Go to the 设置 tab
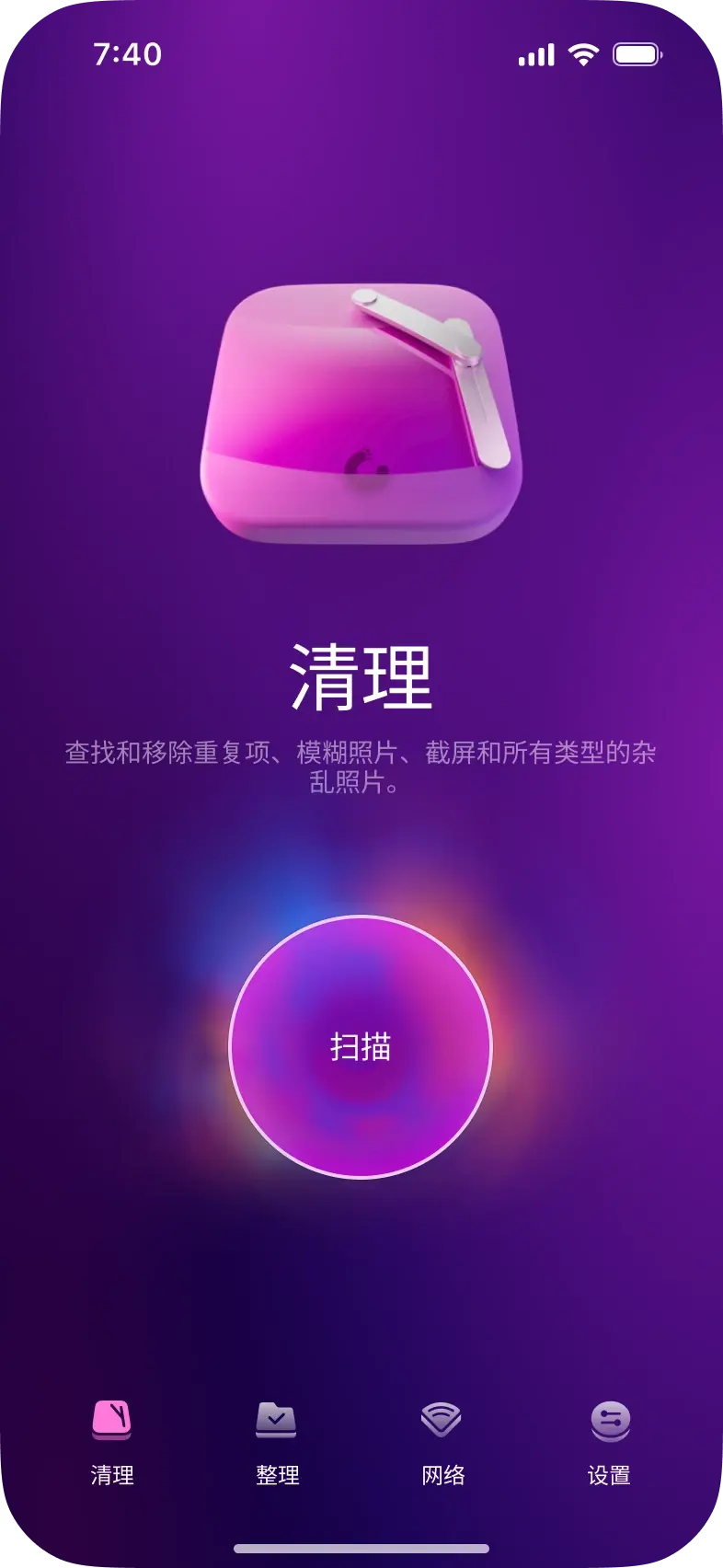Image resolution: width=723 pixels, height=1568 pixels. pyautogui.click(x=609, y=1441)
